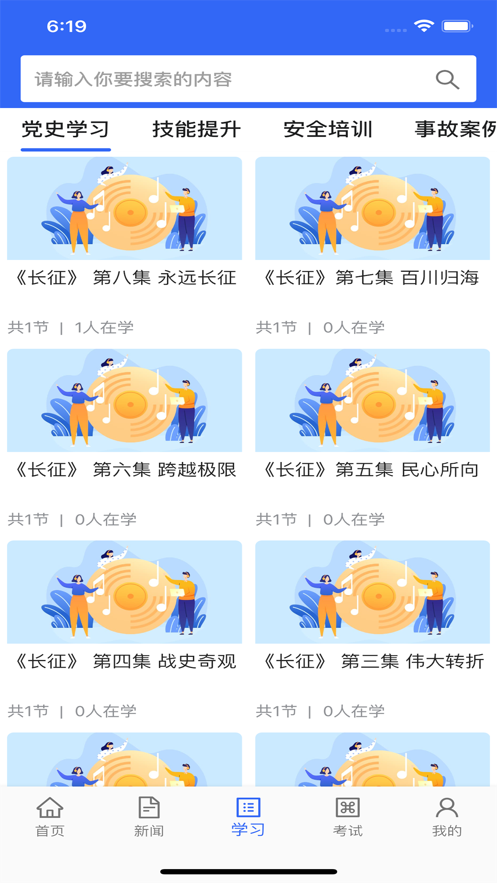Viewport: 497px width, 883px height.
Task: Switch to the 新闻 news tab
Action: [149, 817]
